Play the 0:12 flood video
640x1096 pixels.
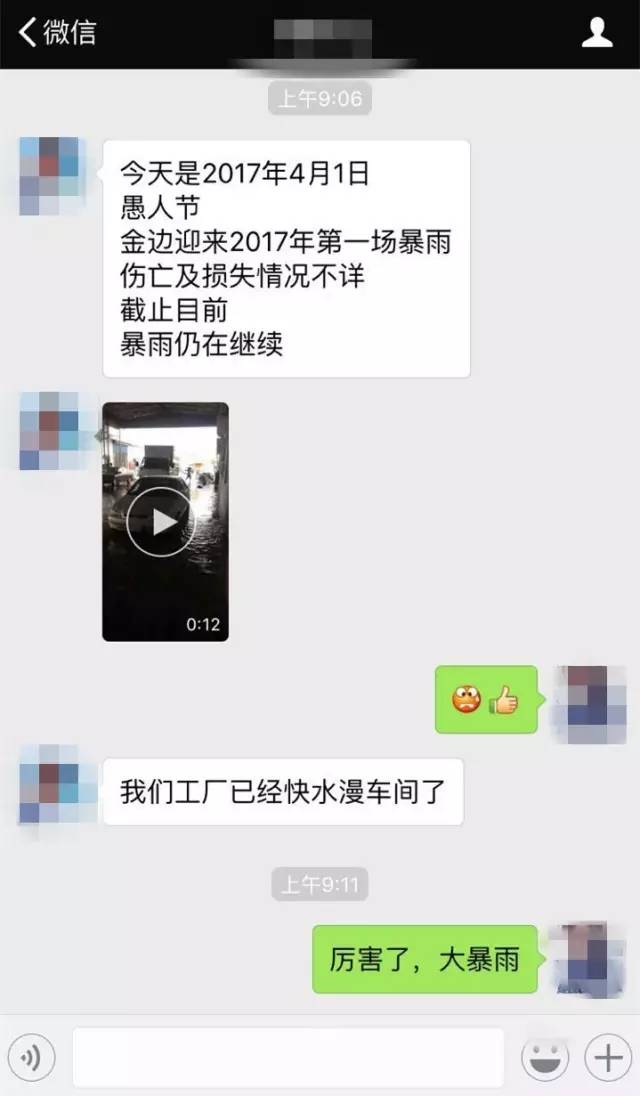[x=165, y=521]
